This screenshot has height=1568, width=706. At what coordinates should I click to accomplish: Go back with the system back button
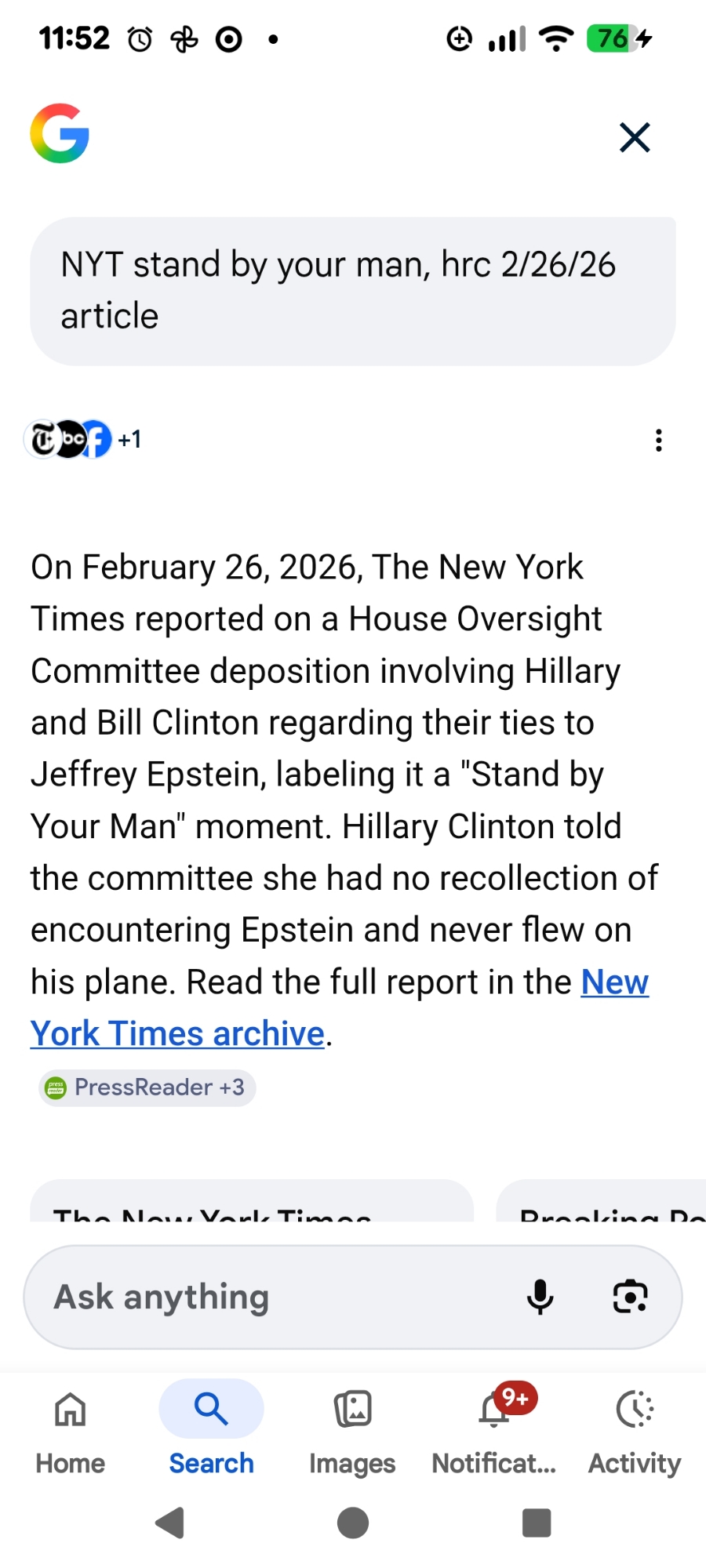click(x=170, y=1523)
